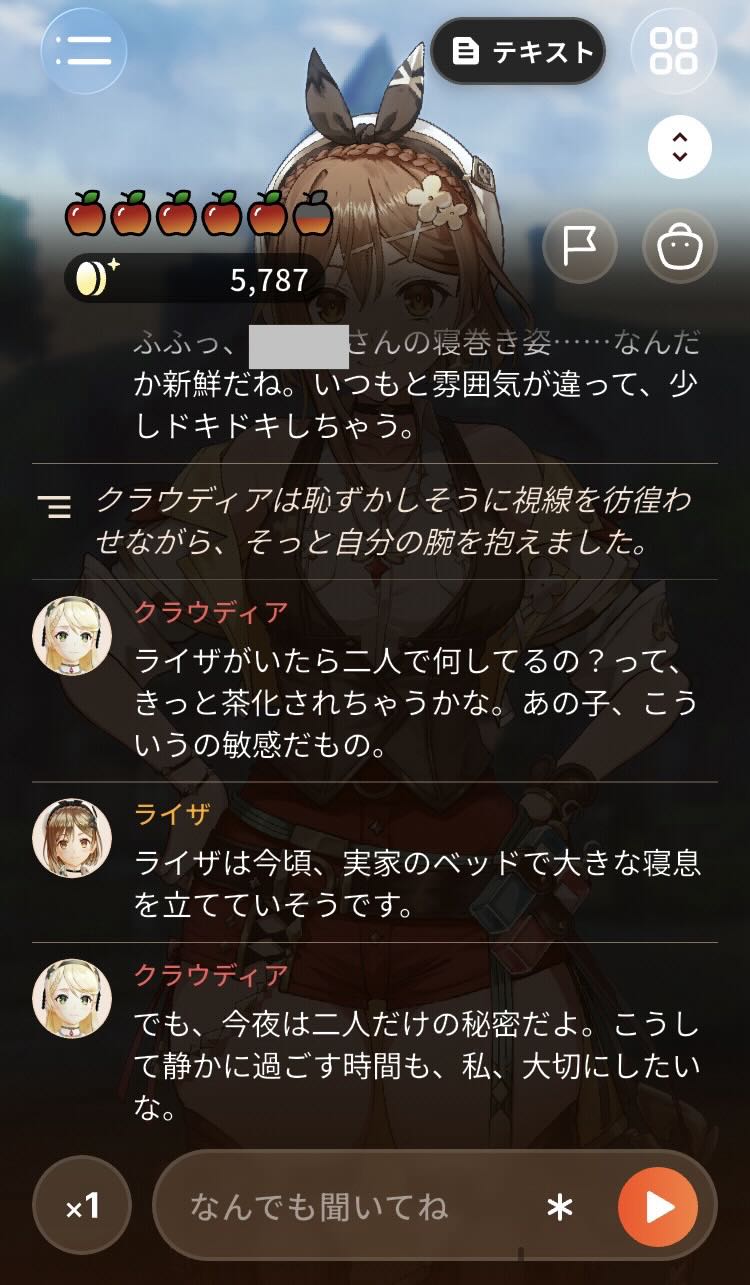Send with the orange play button

[657, 1207]
